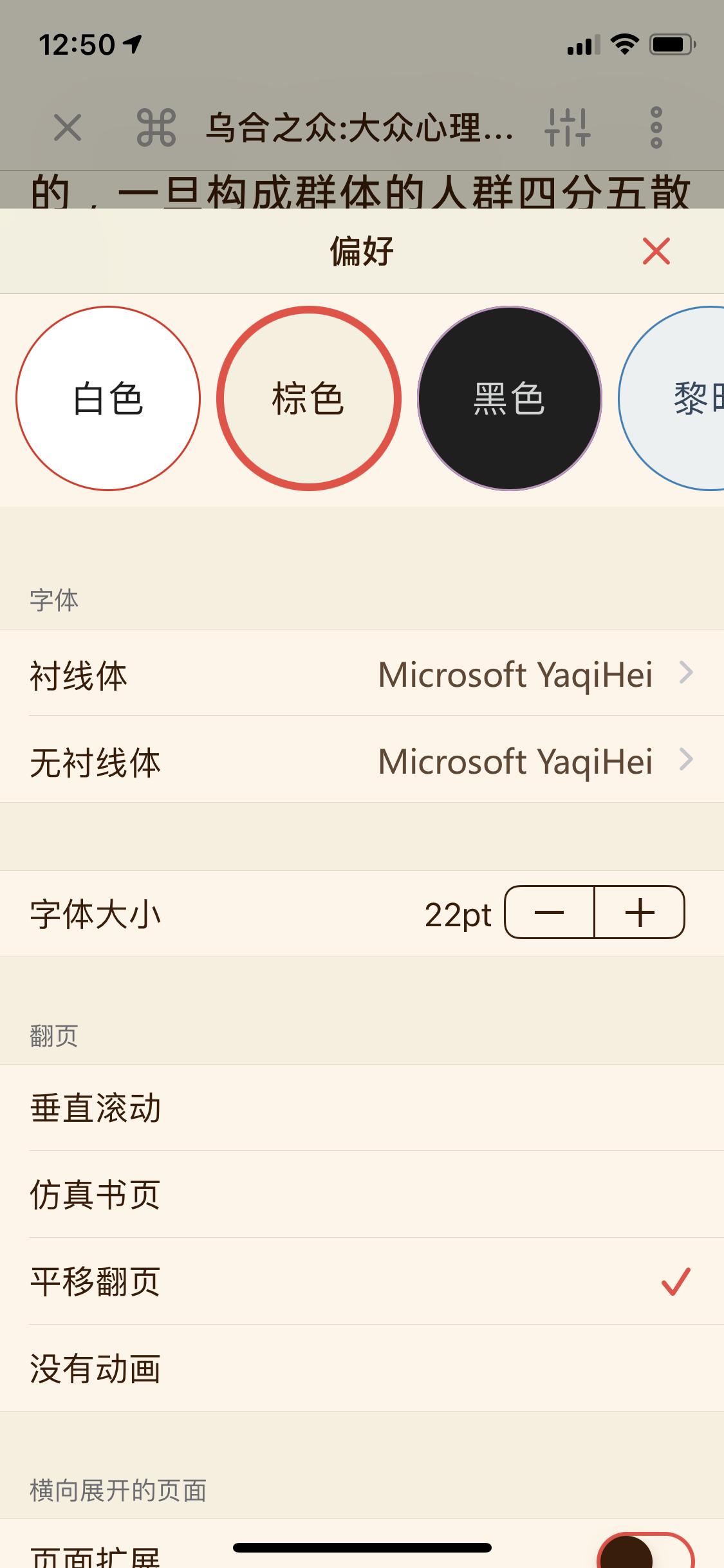Open the 无衬线体 sans-serif font setting
Screen dimensions: 724x1568
tap(362, 760)
